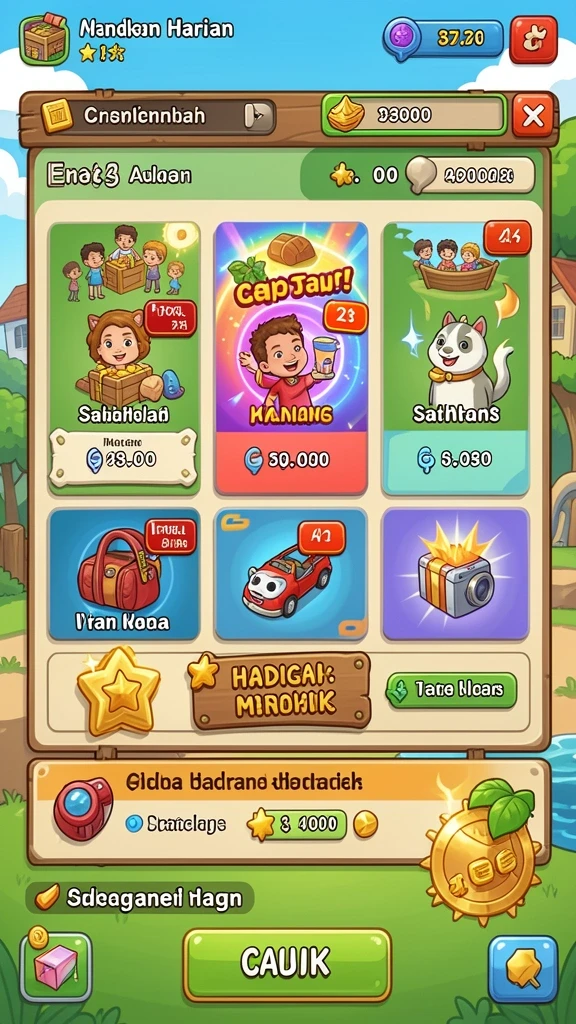Select the camera gift box card

(456, 574)
